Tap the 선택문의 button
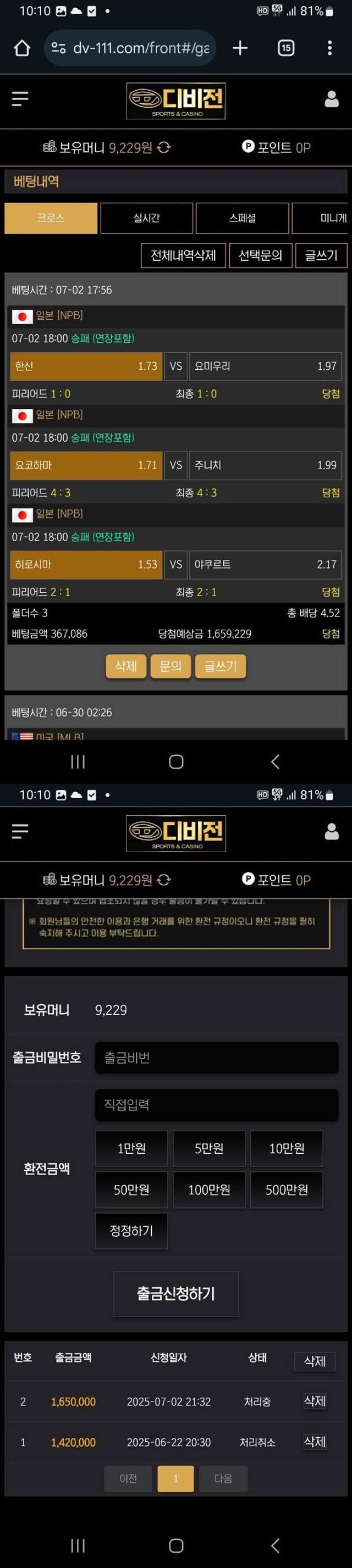 tap(260, 255)
